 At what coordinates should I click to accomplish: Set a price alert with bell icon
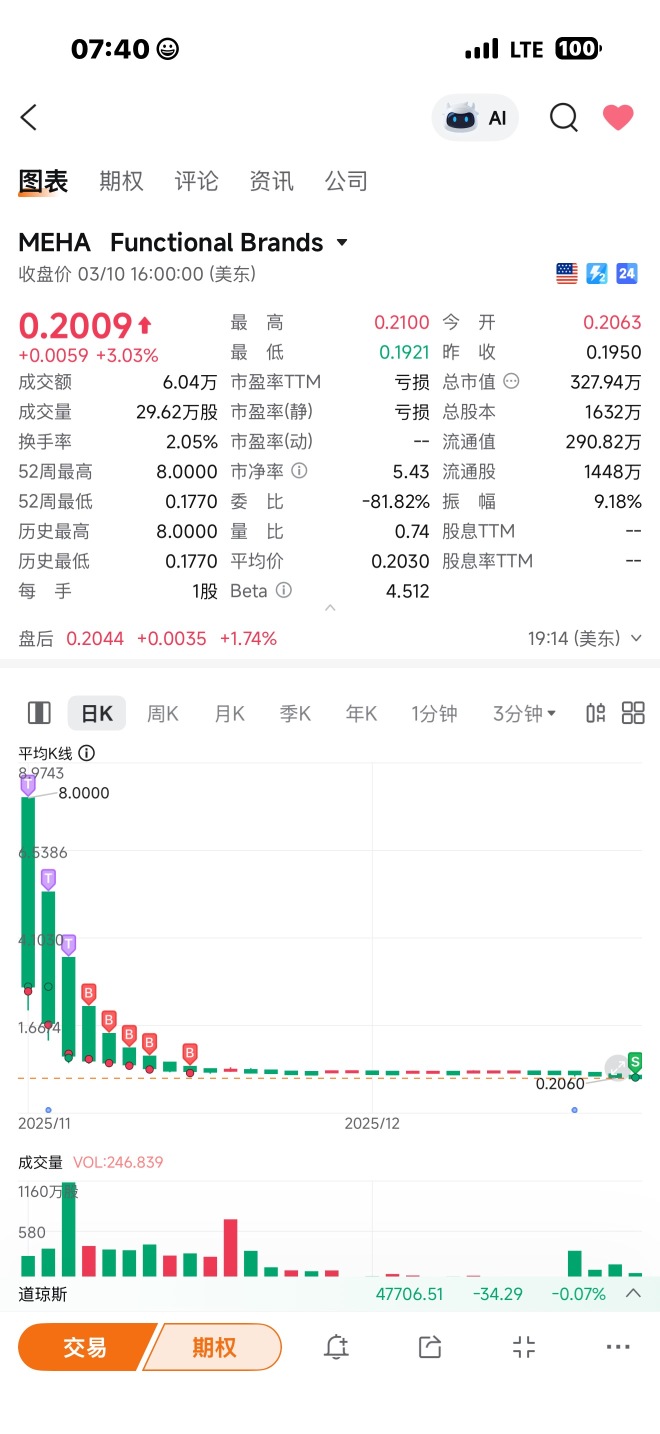(x=336, y=1347)
